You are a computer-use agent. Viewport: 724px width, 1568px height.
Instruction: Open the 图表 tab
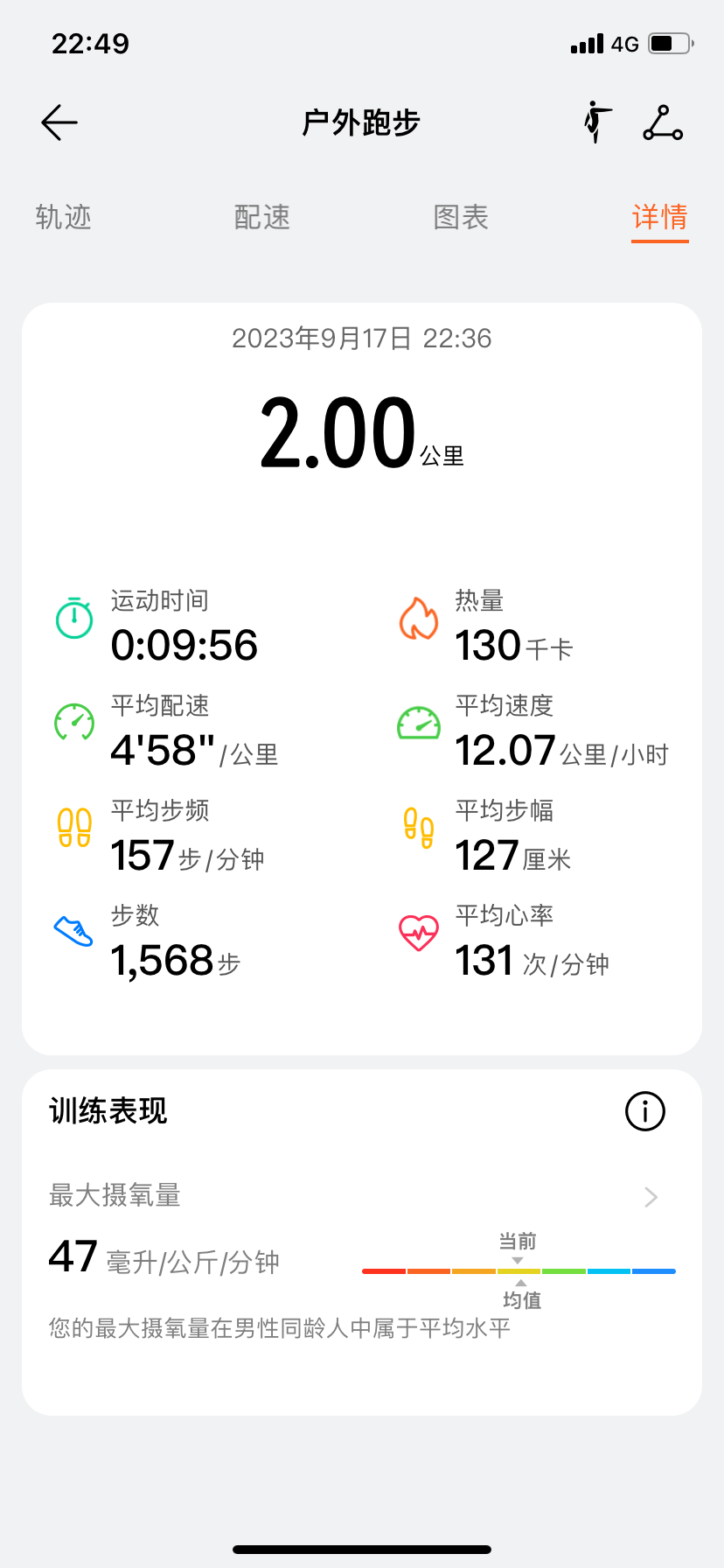click(461, 218)
